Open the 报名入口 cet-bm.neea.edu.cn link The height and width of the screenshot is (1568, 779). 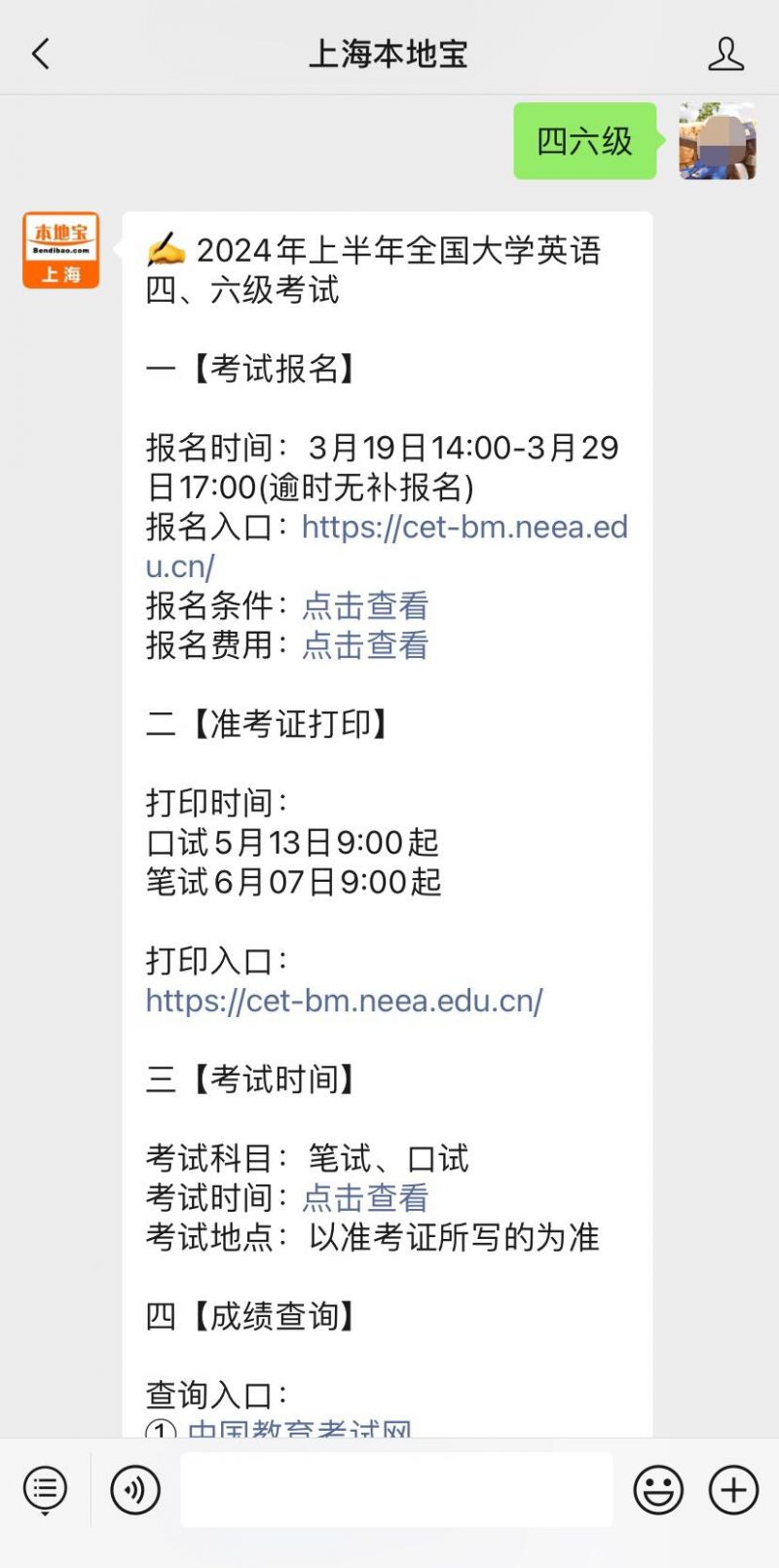coord(387,546)
